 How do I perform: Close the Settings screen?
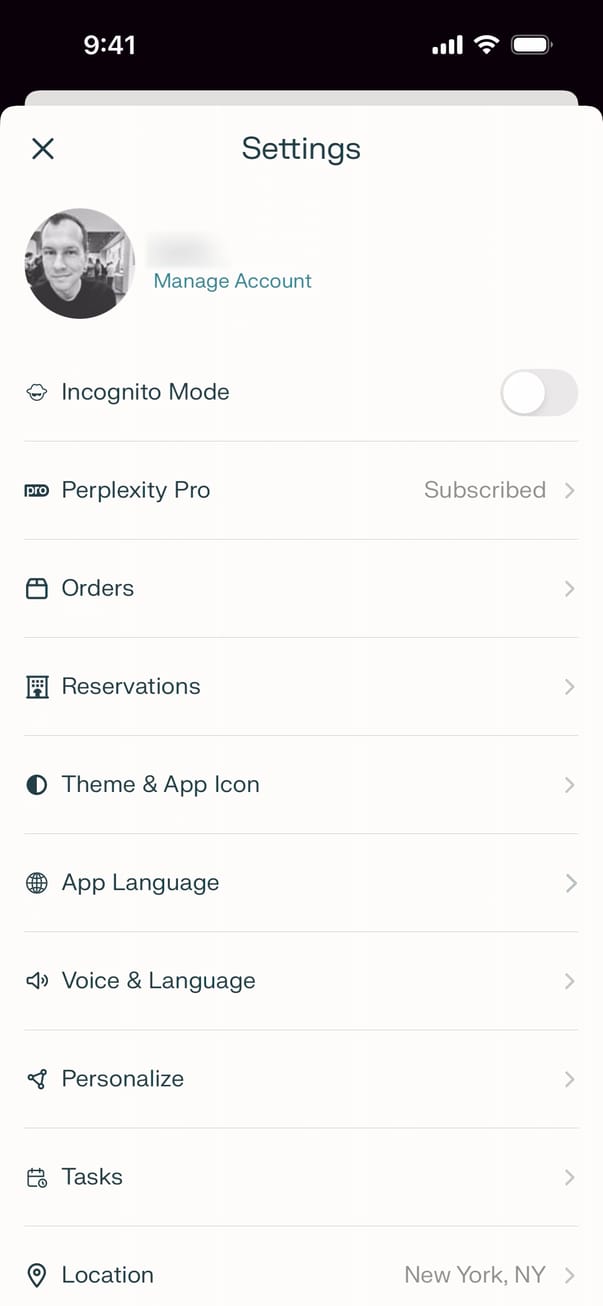pyautogui.click(x=42, y=149)
